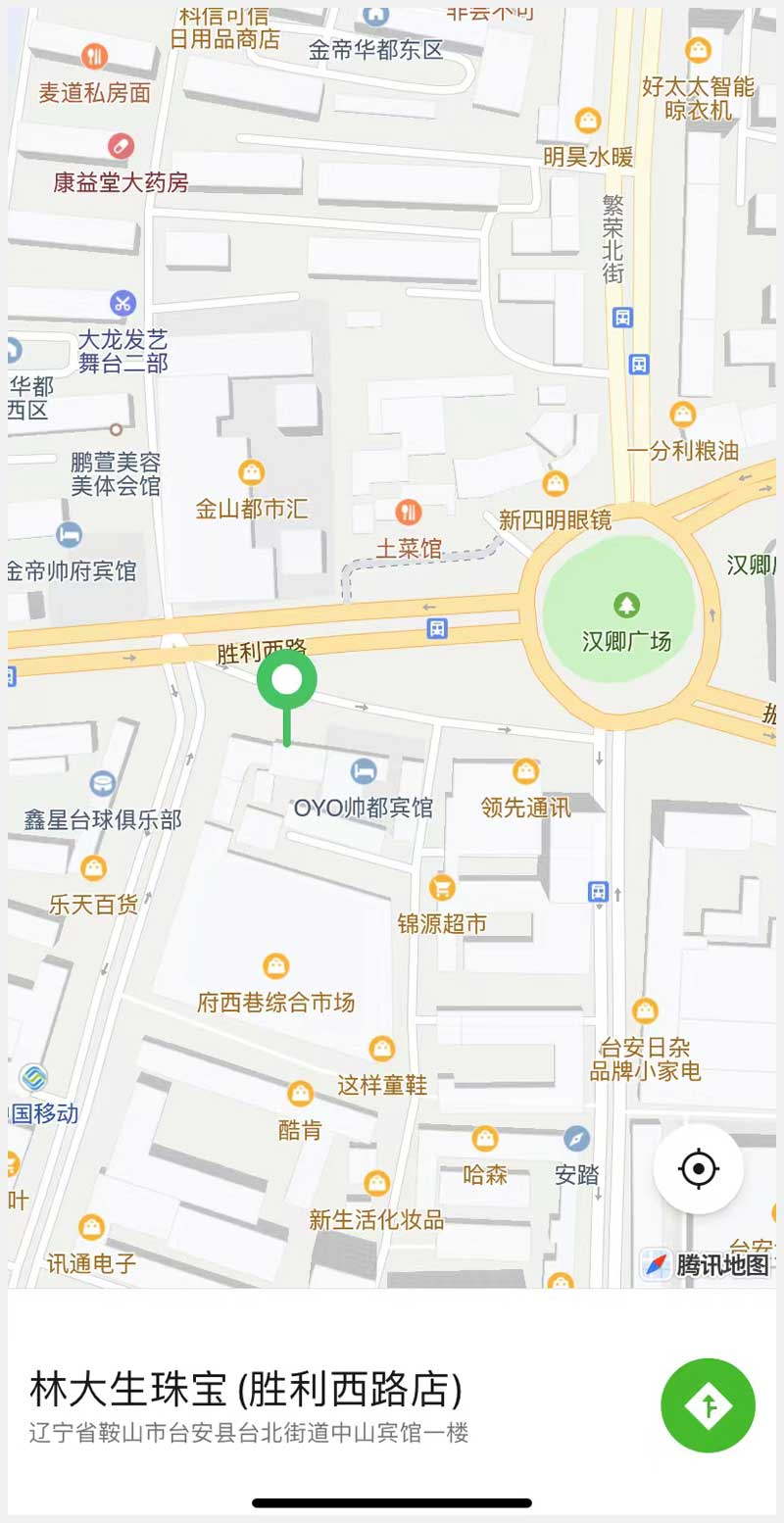This screenshot has height=1523, width=784.
Task: Tap the 府西巷综合市场 market marker
Action: 276,965
